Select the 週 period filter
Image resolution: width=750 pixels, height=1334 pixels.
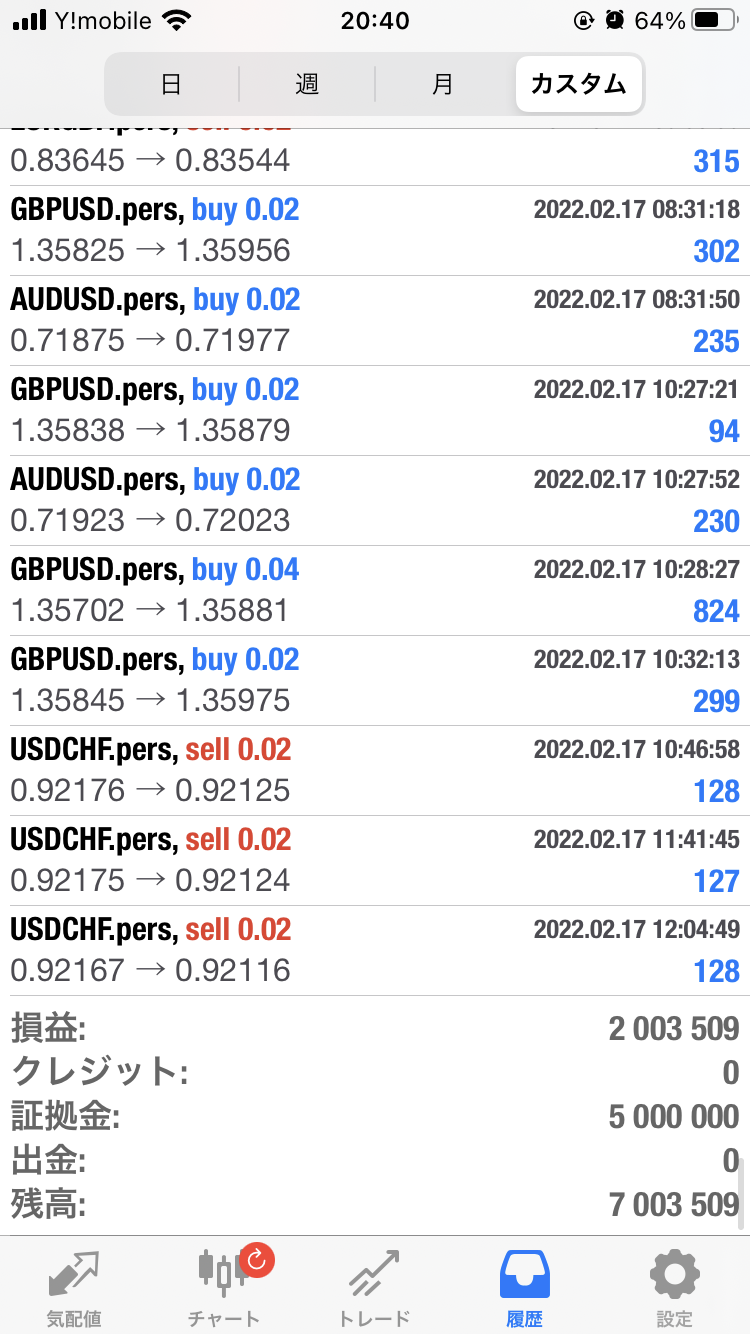[307, 84]
